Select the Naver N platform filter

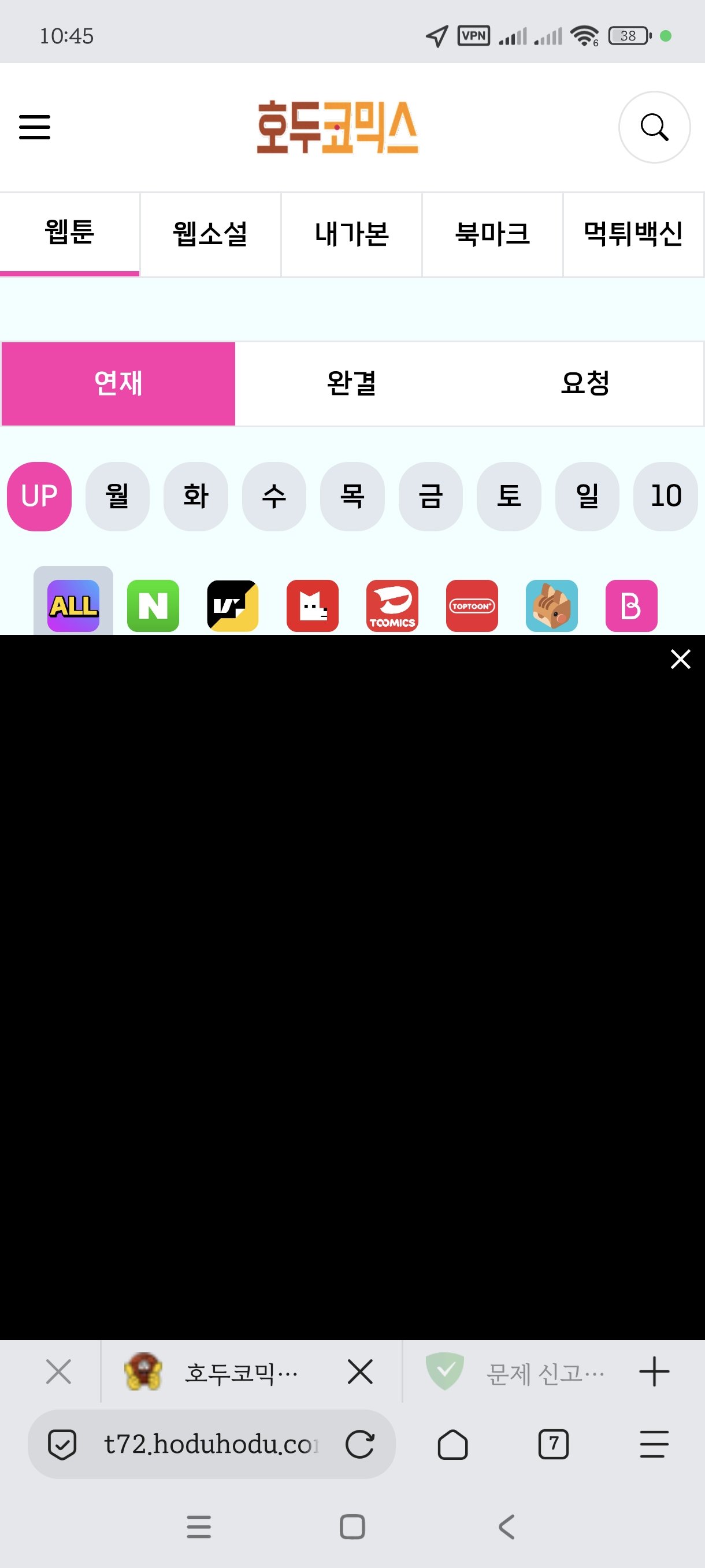[153, 606]
